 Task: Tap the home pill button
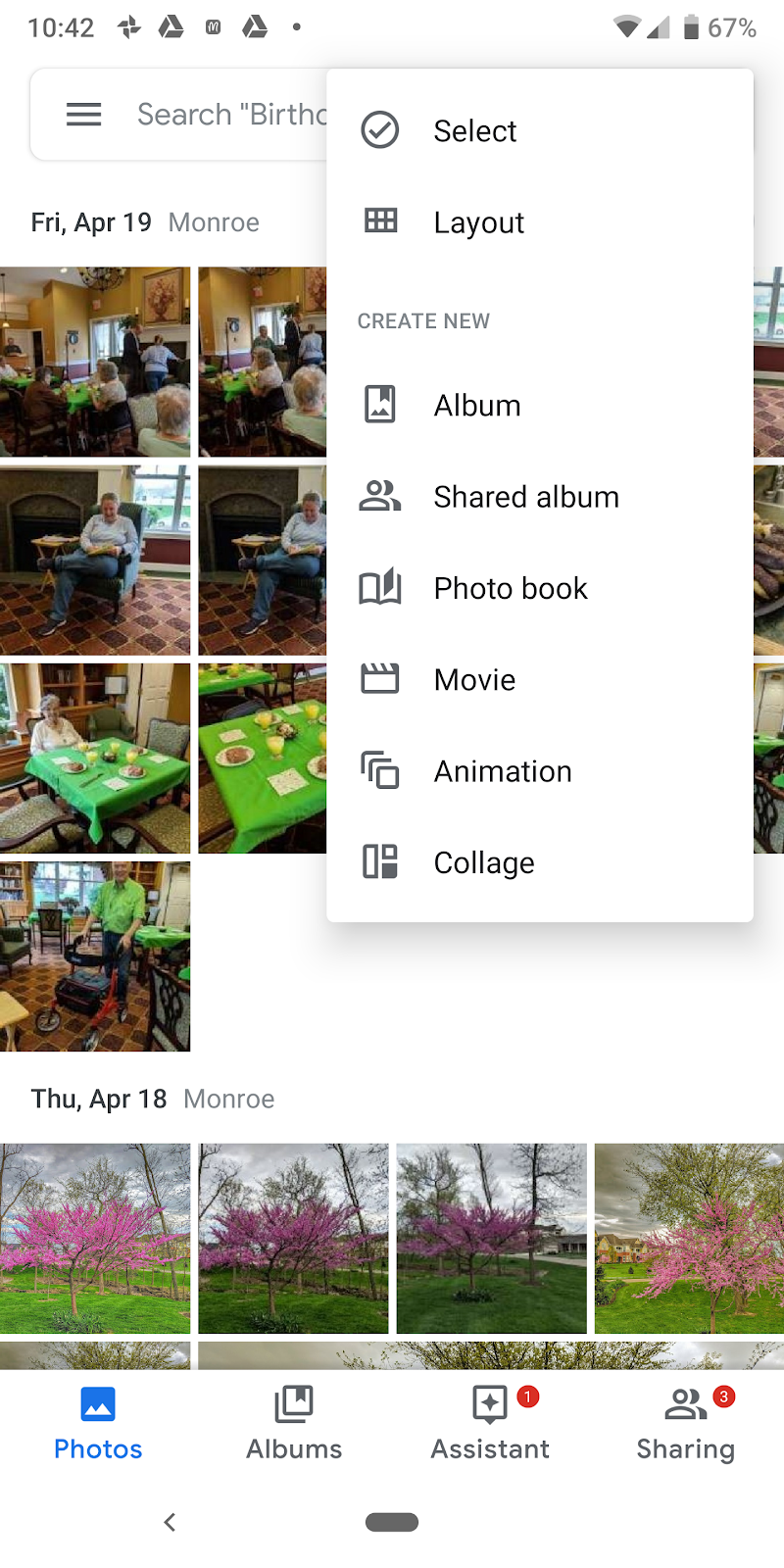[x=392, y=1522]
